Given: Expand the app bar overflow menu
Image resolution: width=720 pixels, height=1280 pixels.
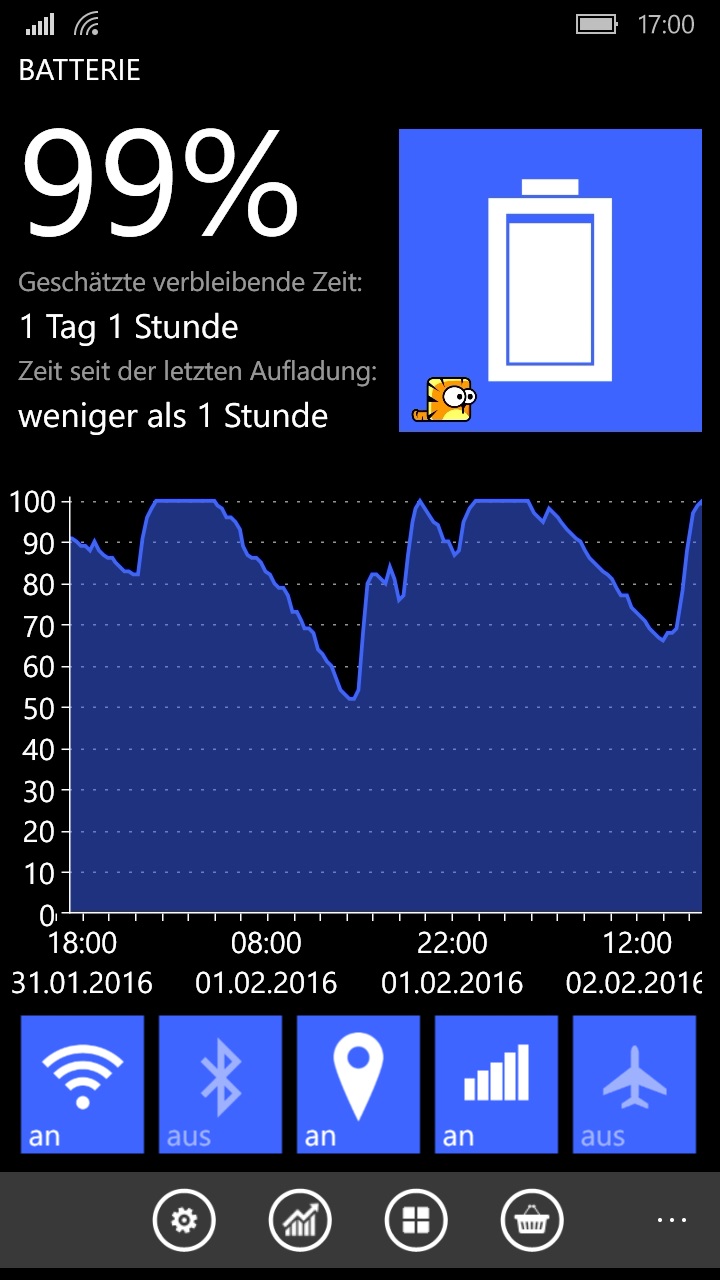Looking at the screenshot, I should coord(672,1220).
